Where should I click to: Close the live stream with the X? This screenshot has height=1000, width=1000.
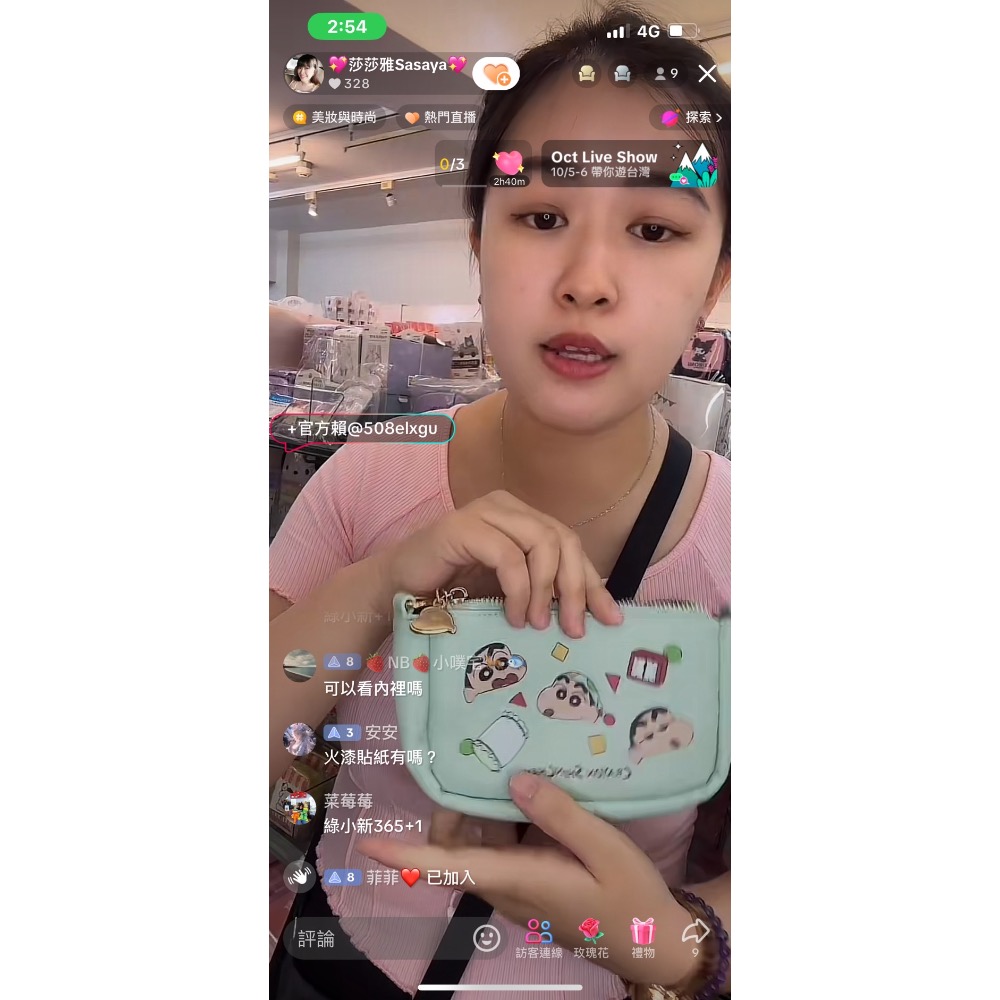[x=707, y=74]
